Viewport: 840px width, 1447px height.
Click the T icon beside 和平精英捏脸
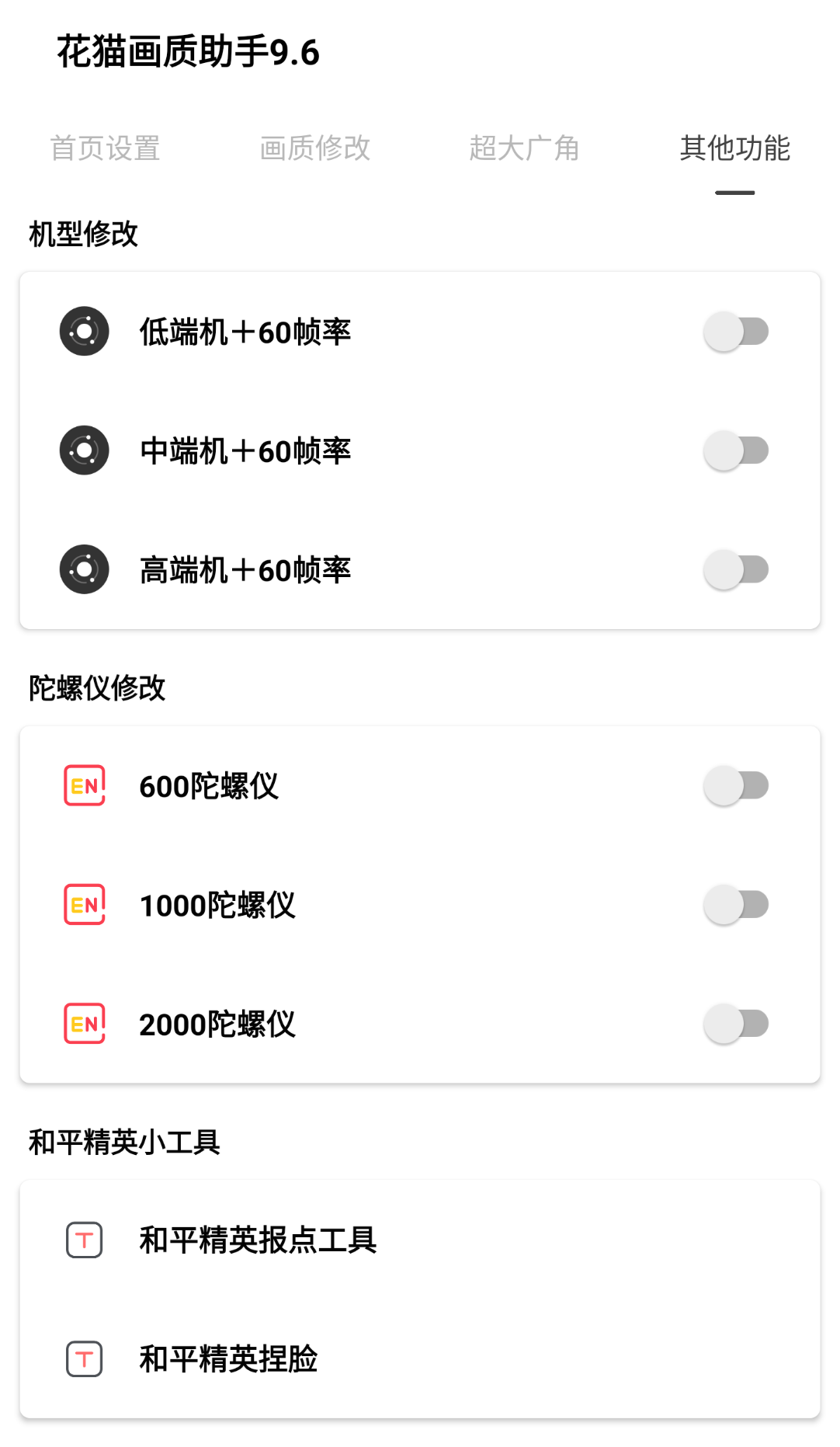(x=84, y=1359)
